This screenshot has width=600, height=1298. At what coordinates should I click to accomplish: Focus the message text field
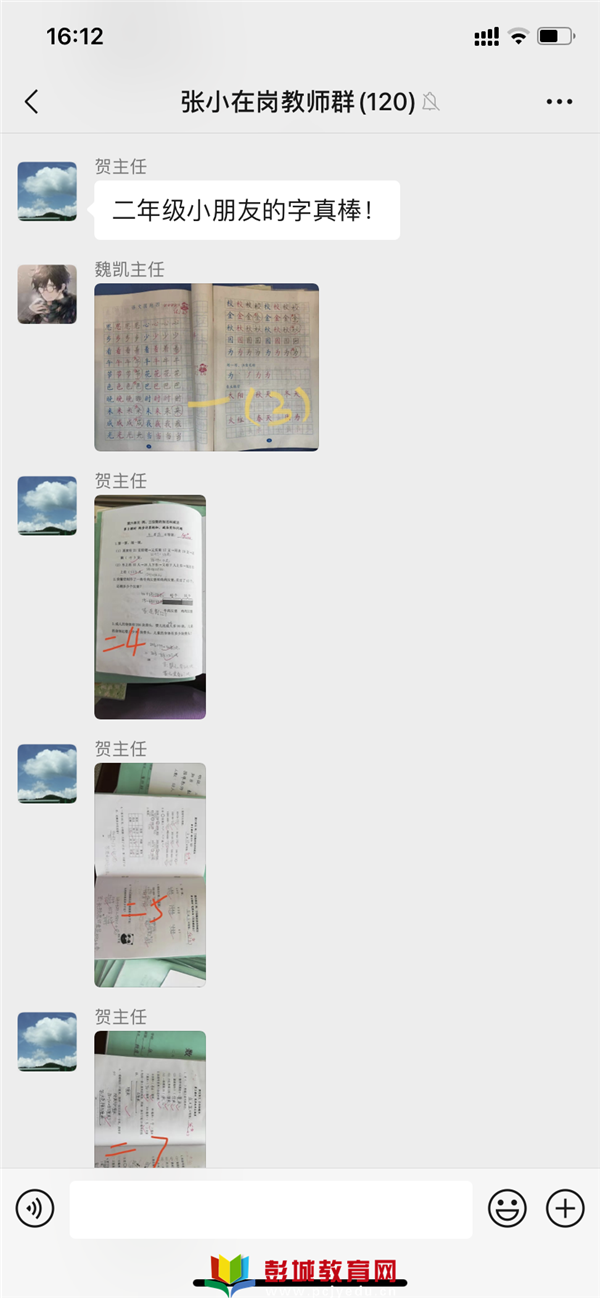(x=270, y=1209)
